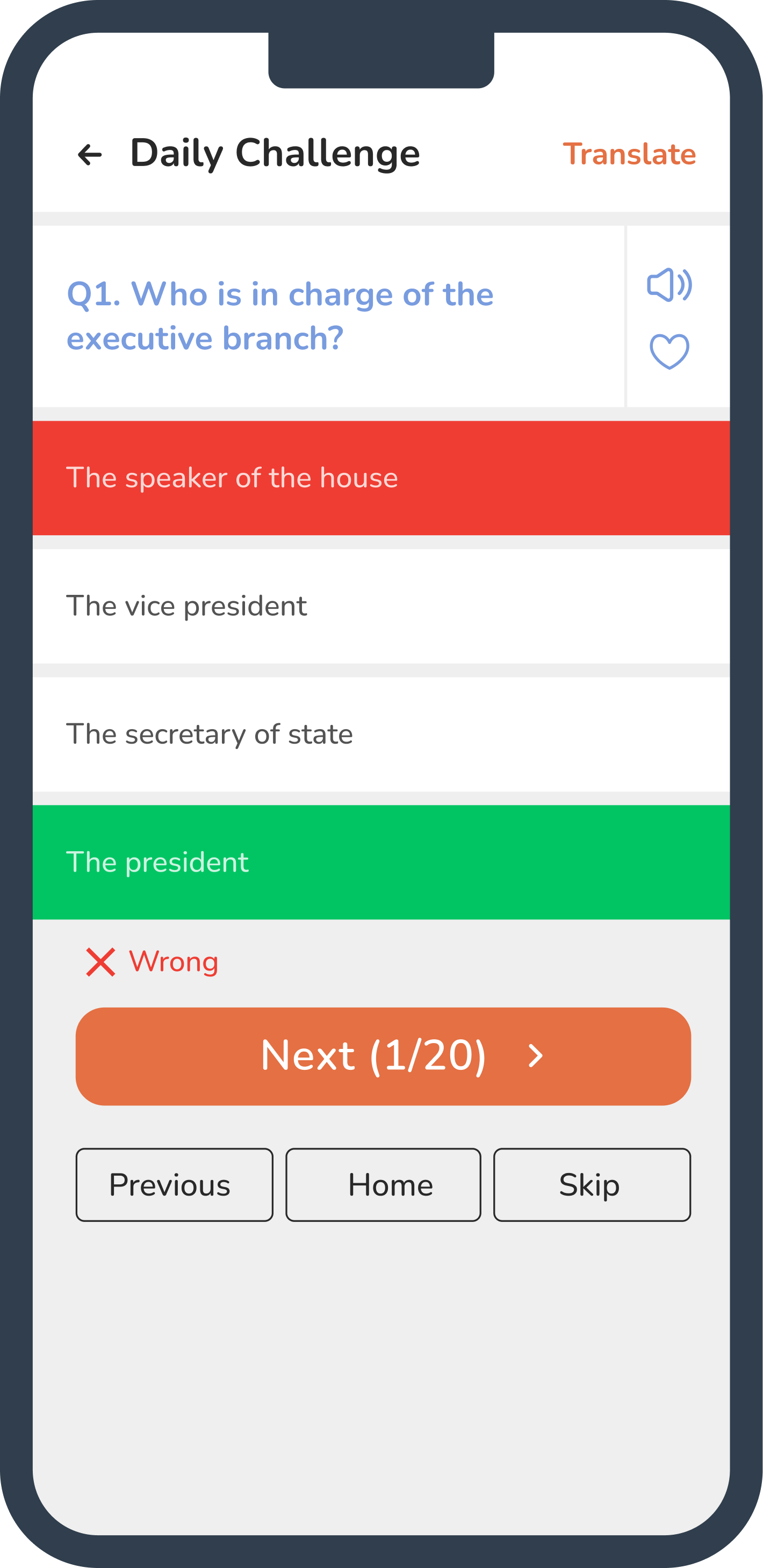
Task: Favorite this question with the heart icon
Action: (x=670, y=351)
